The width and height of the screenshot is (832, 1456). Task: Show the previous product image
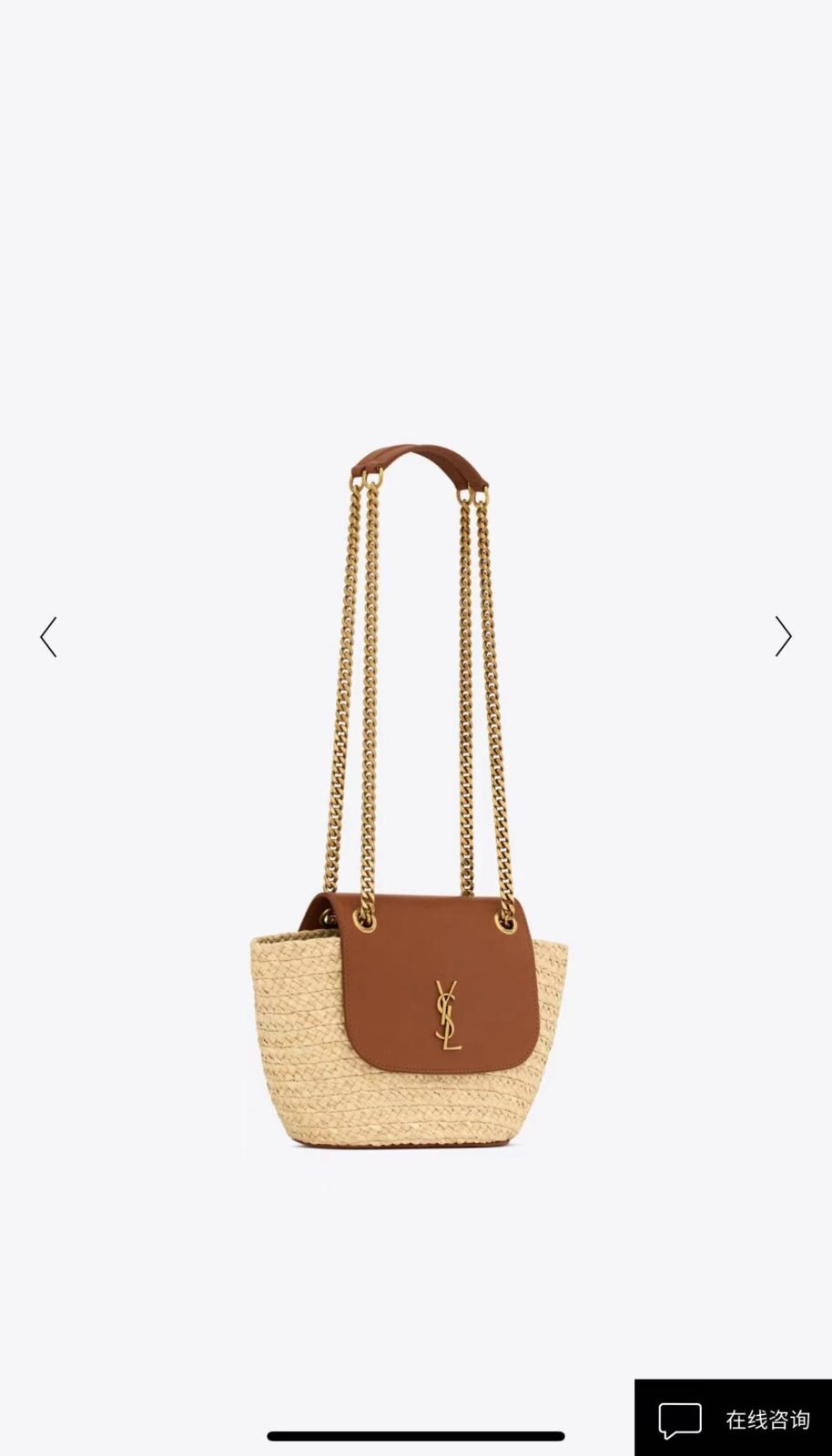click(x=49, y=637)
